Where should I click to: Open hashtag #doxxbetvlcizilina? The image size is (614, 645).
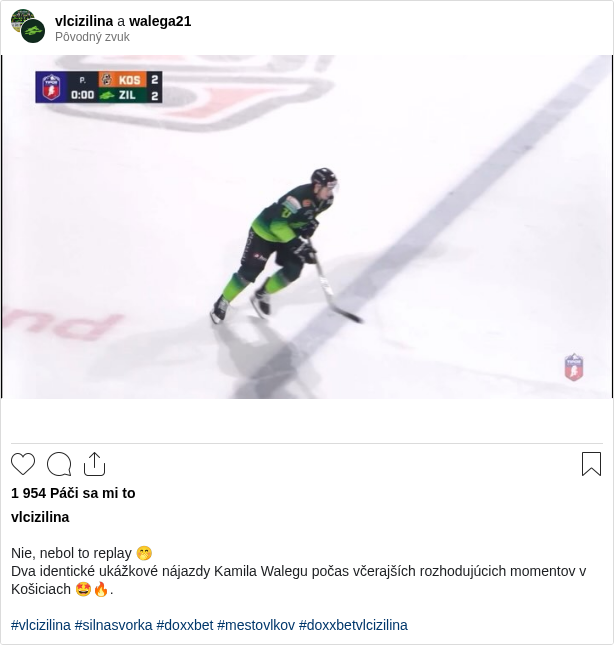pyautogui.click(x=353, y=625)
